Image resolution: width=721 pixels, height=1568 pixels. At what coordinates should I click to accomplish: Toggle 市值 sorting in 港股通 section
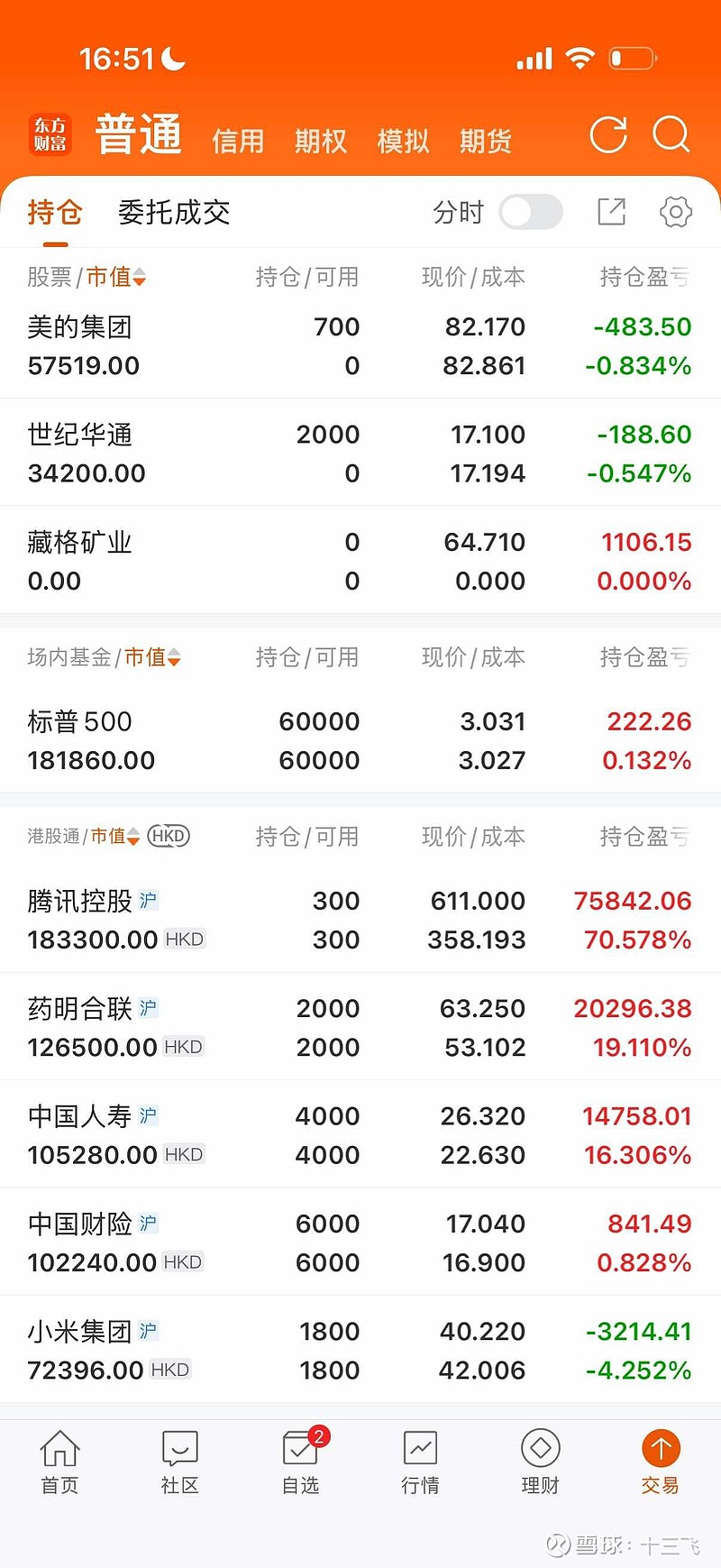135,837
